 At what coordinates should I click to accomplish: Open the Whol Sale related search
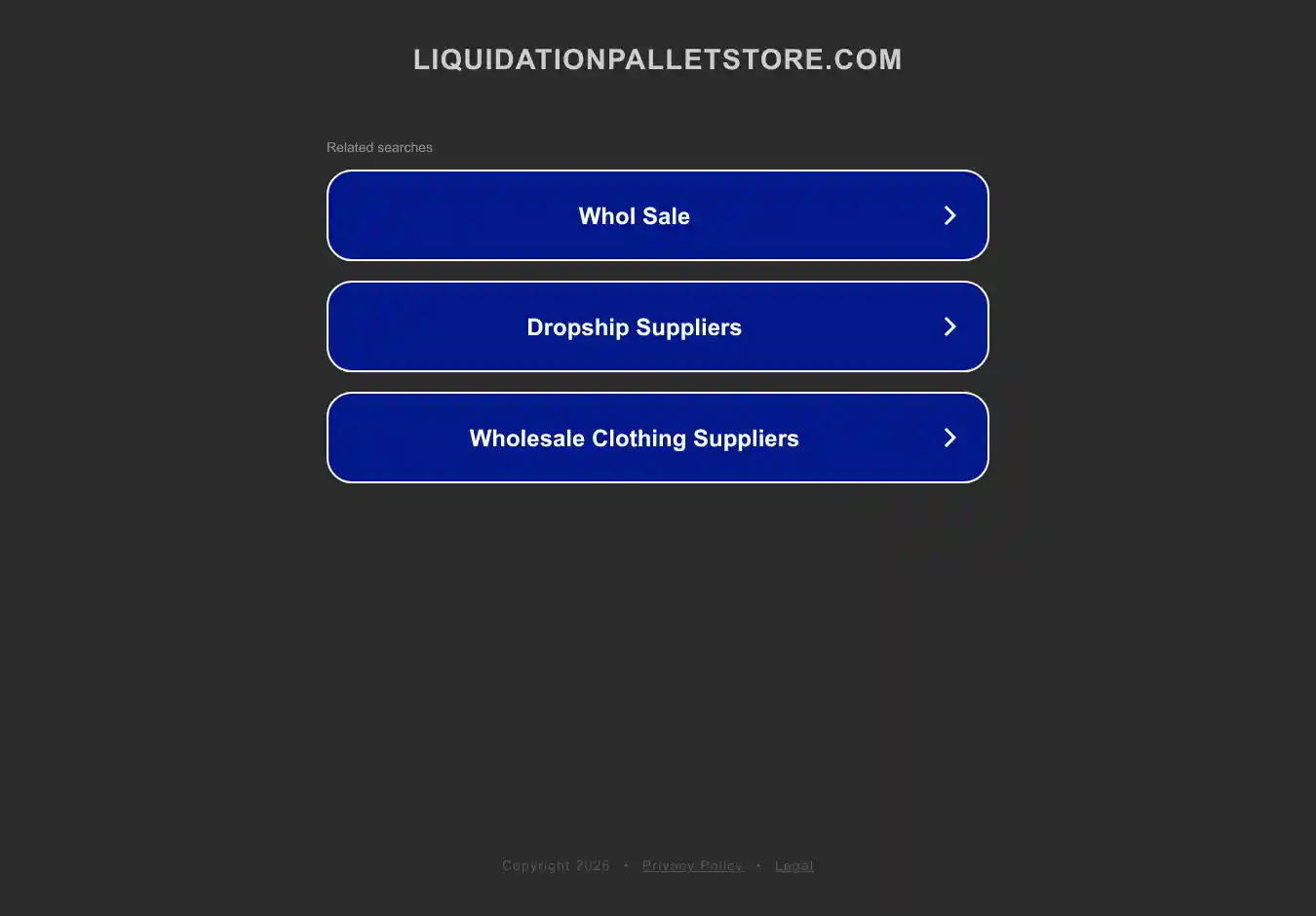(x=657, y=215)
